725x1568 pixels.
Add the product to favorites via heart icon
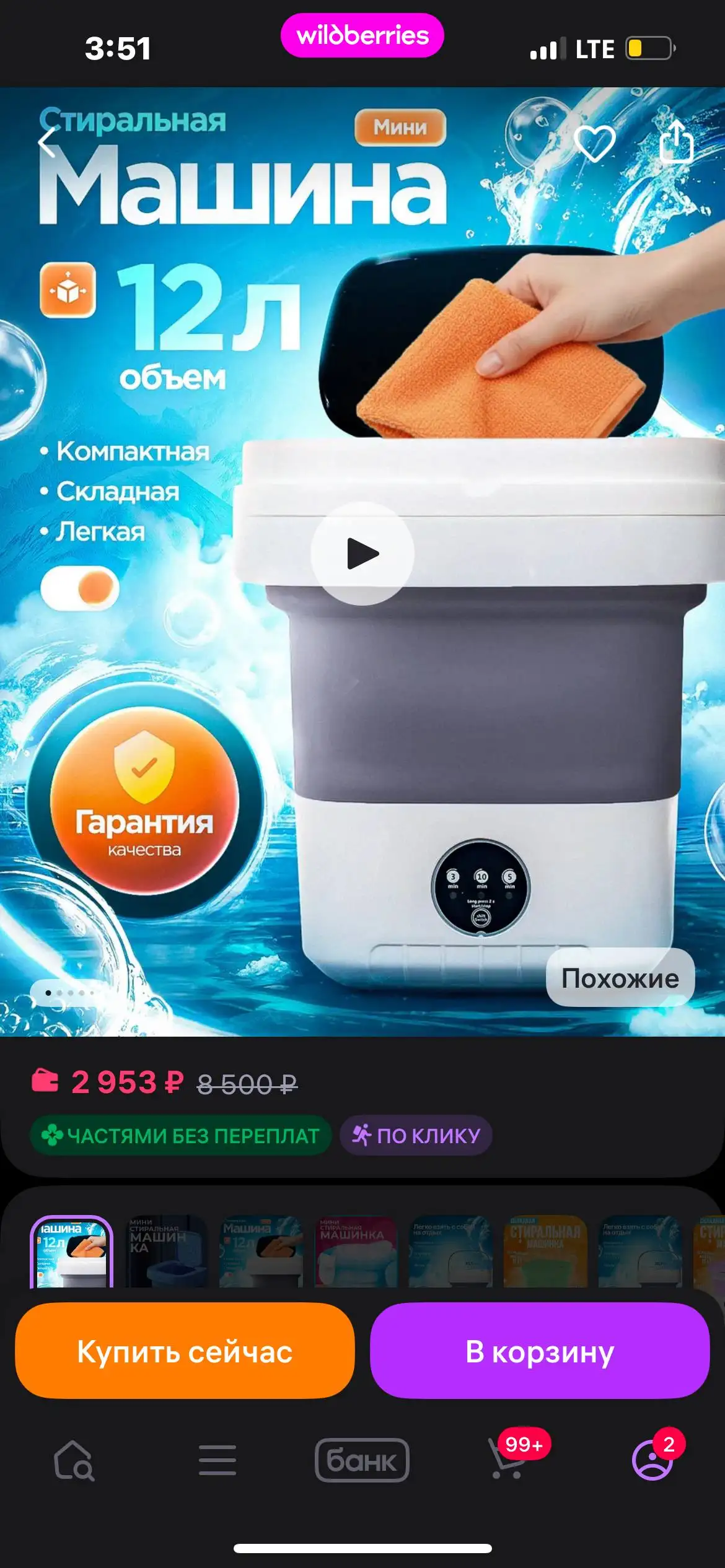[x=594, y=141]
